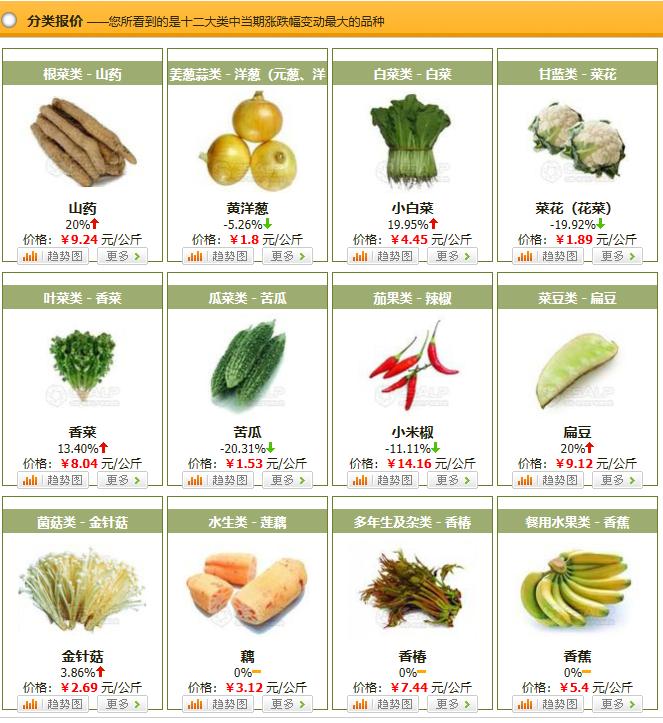View more under 金针菇
Viewport: 663px width, 723px height.
click(122, 704)
